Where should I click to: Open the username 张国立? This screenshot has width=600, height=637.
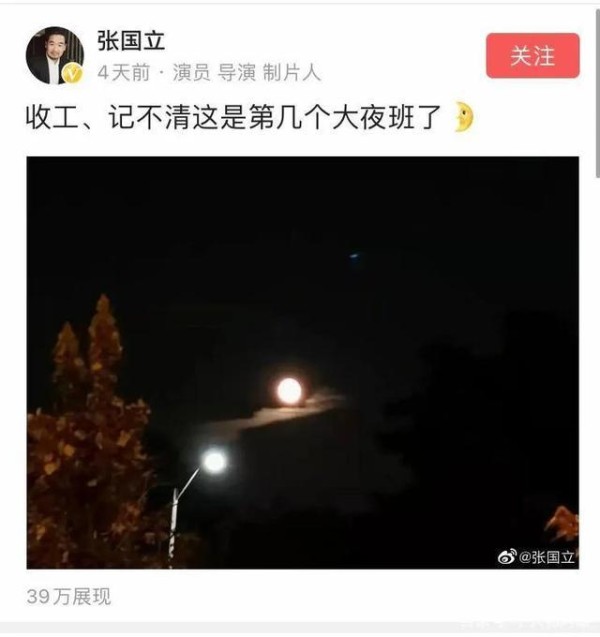(x=131, y=40)
